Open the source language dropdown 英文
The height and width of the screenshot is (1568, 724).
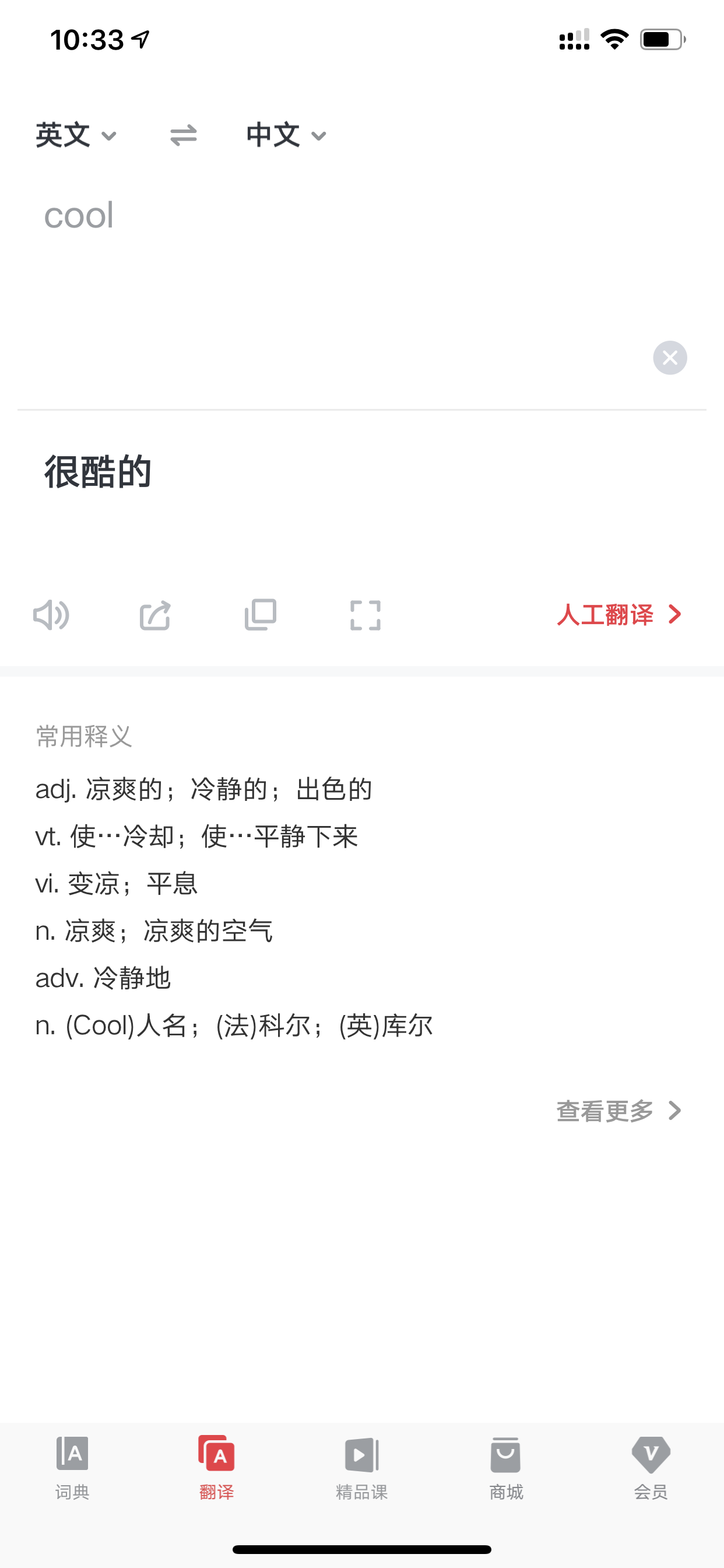click(x=76, y=135)
